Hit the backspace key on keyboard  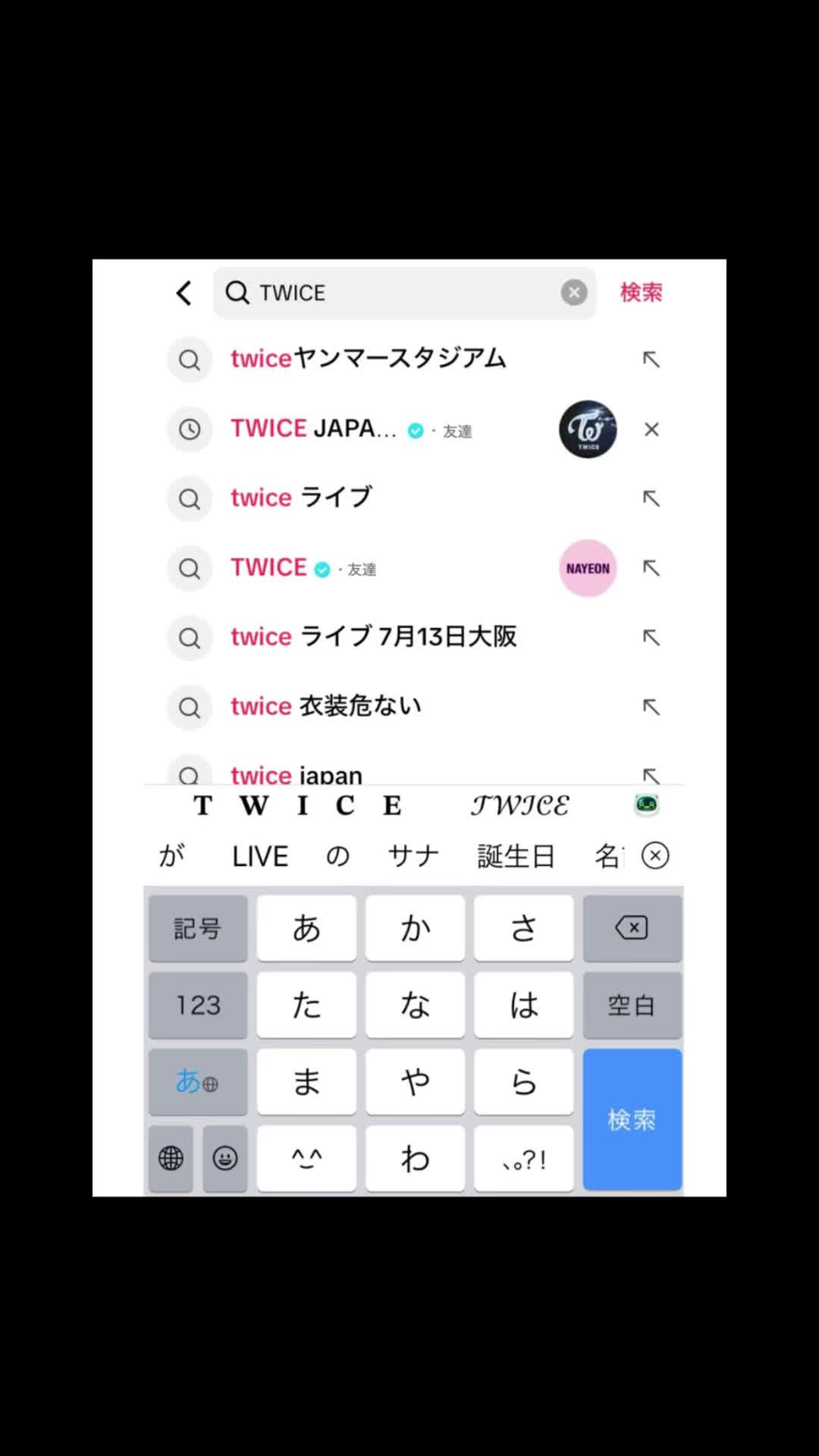tap(632, 927)
